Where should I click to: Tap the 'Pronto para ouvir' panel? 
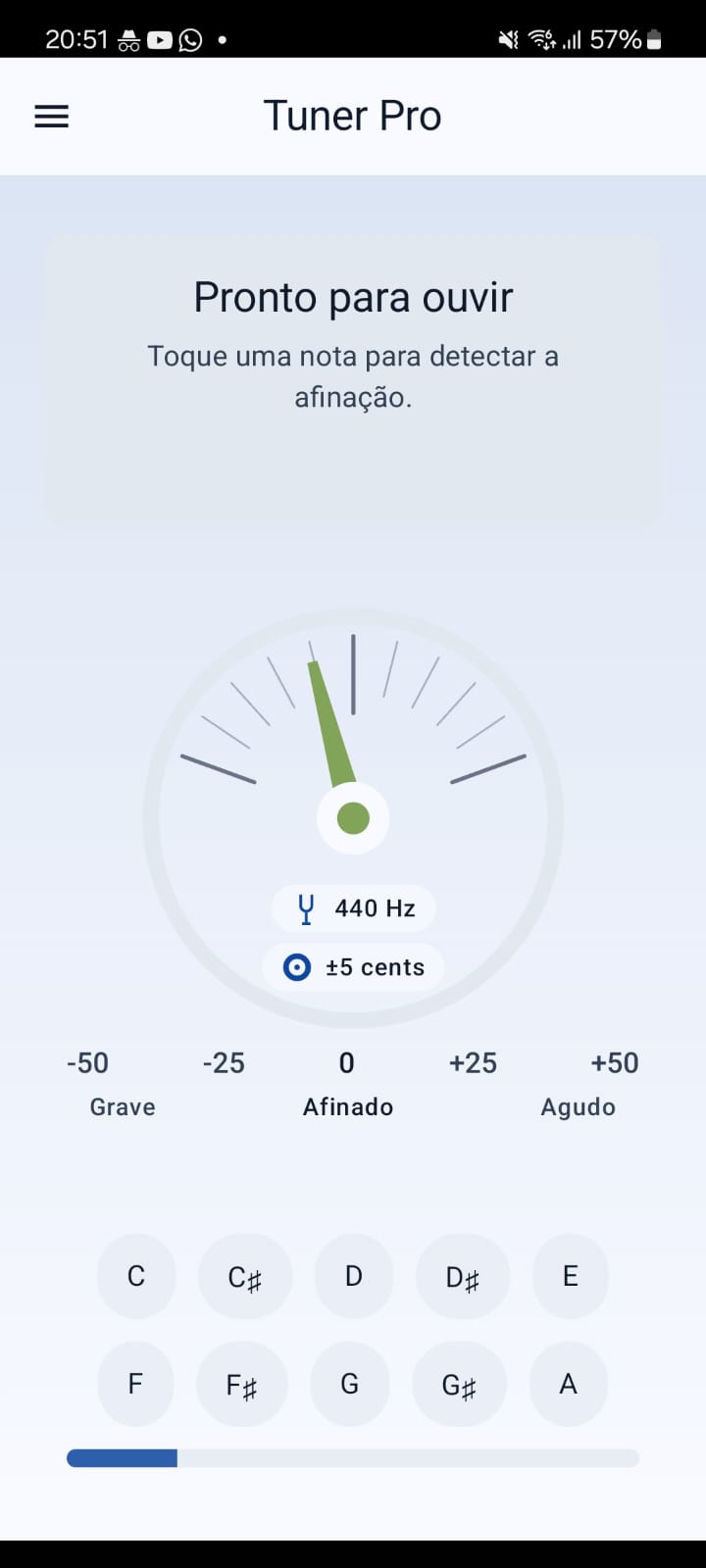click(353, 380)
